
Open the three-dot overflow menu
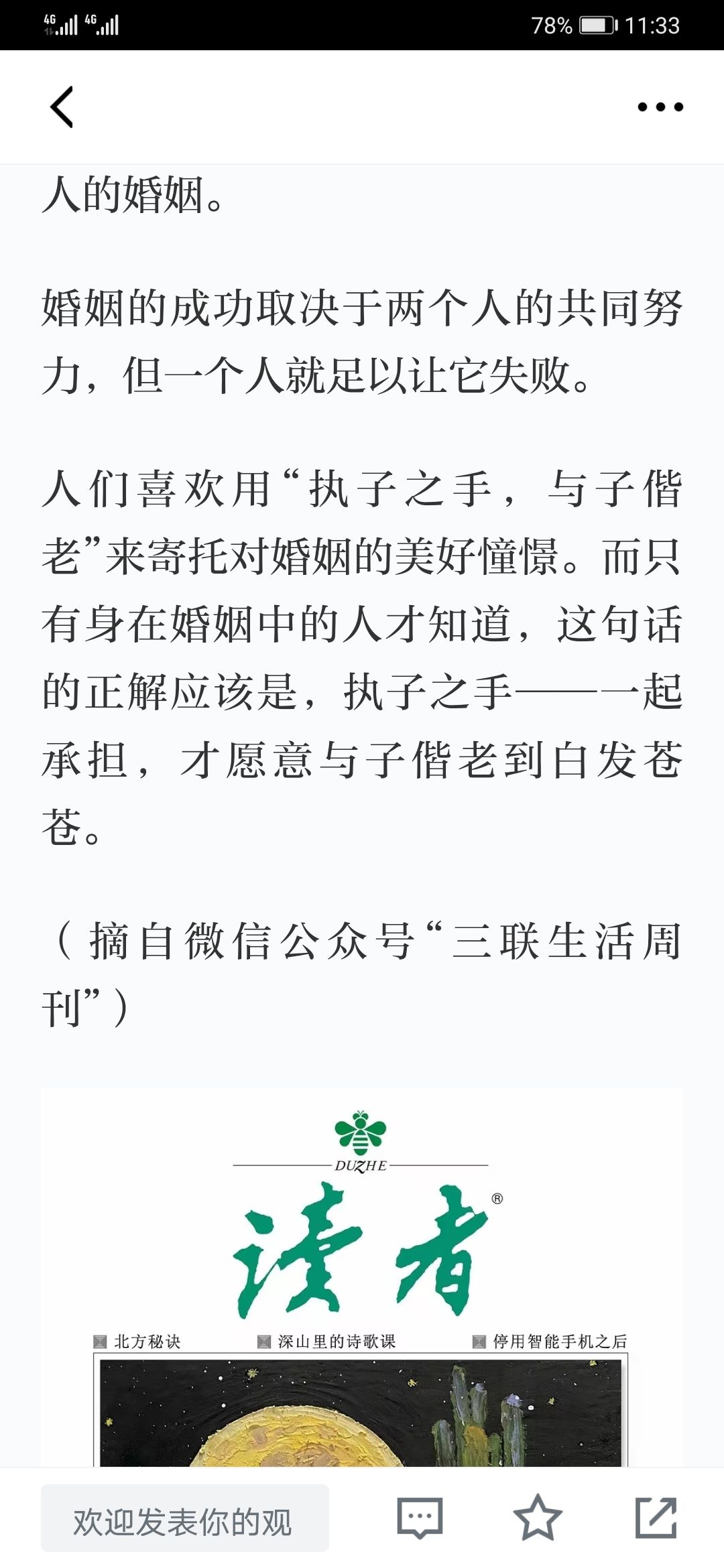[660, 107]
